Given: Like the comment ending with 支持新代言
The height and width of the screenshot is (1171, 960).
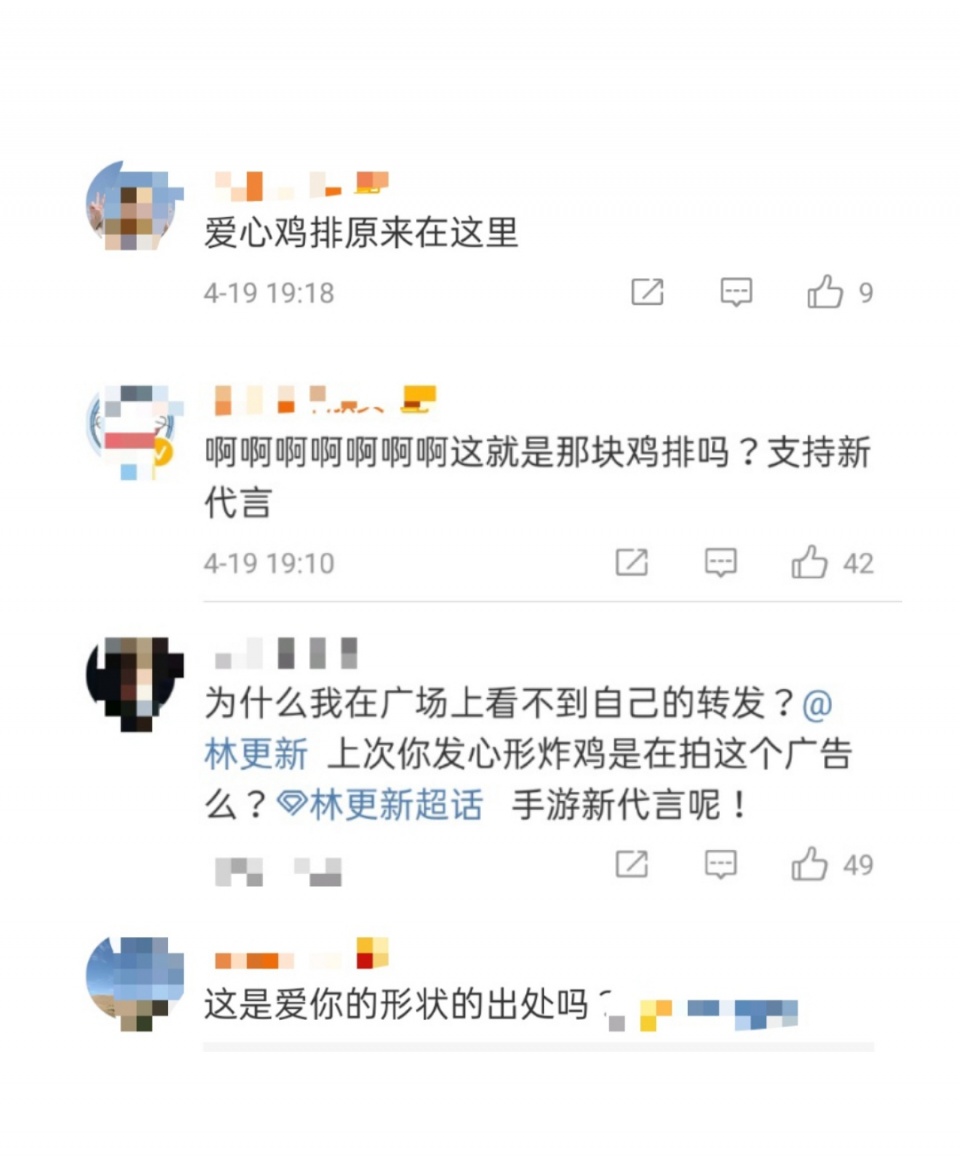Looking at the screenshot, I should point(810,563).
